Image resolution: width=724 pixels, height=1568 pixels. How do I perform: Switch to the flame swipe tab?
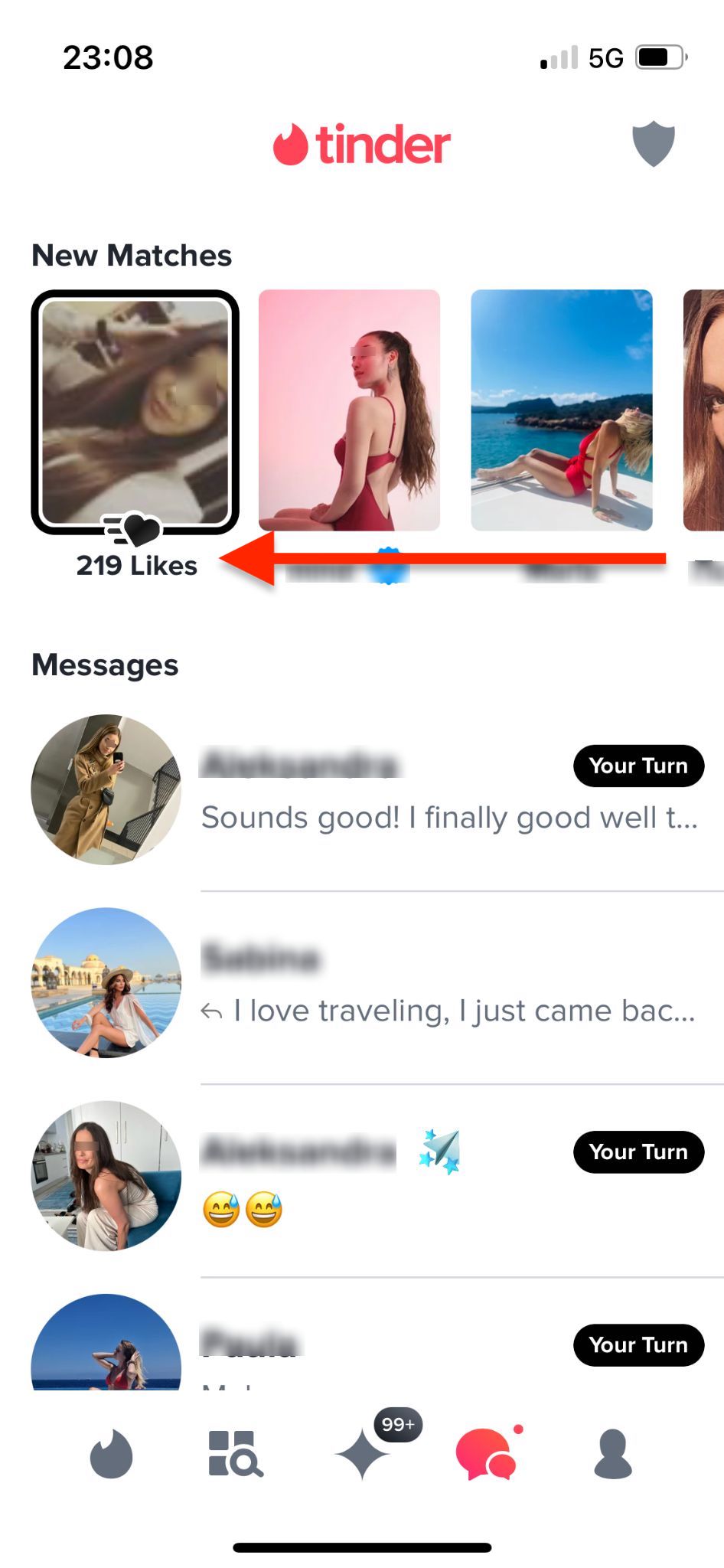click(x=112, y=1453)
